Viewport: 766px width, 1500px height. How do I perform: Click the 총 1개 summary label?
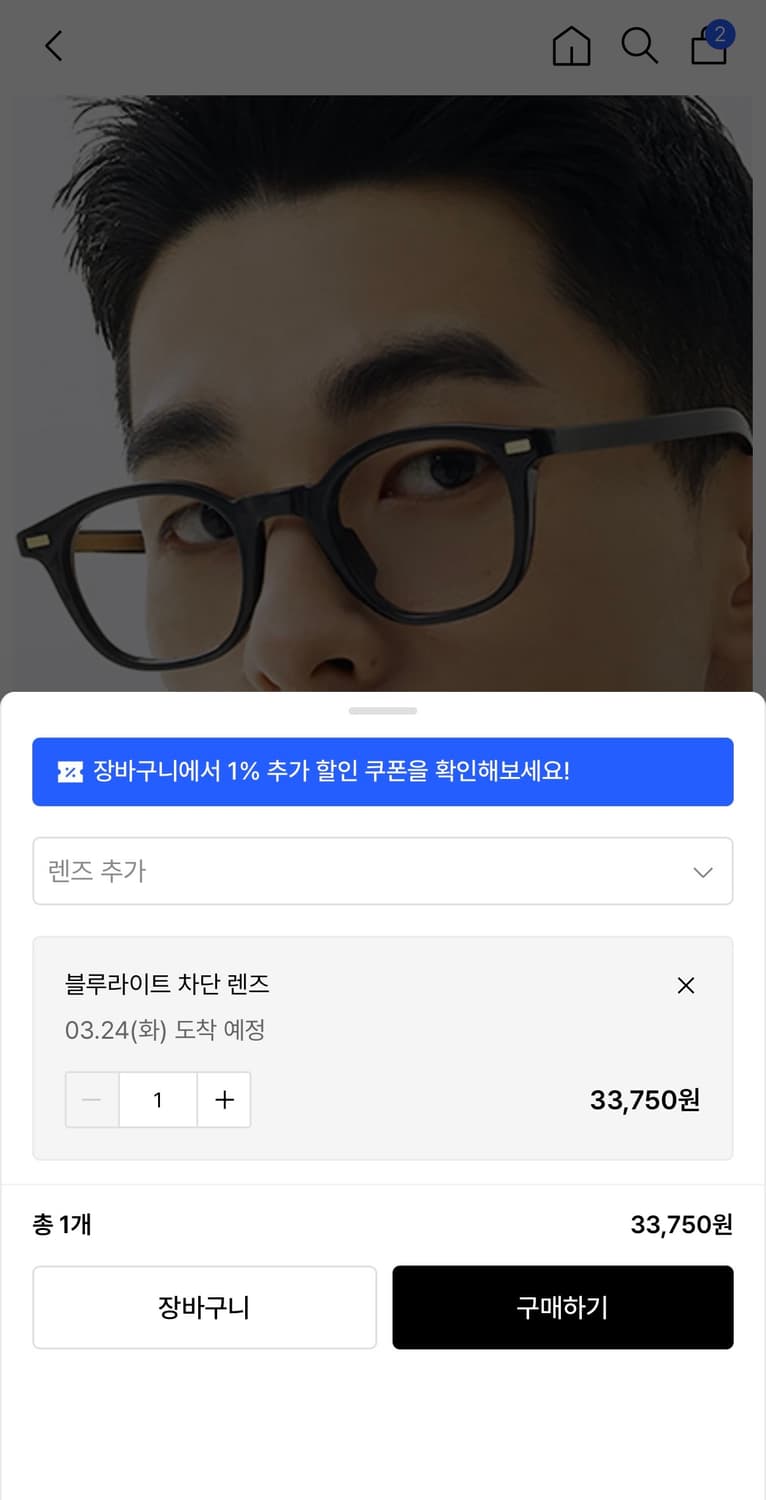62,1224
